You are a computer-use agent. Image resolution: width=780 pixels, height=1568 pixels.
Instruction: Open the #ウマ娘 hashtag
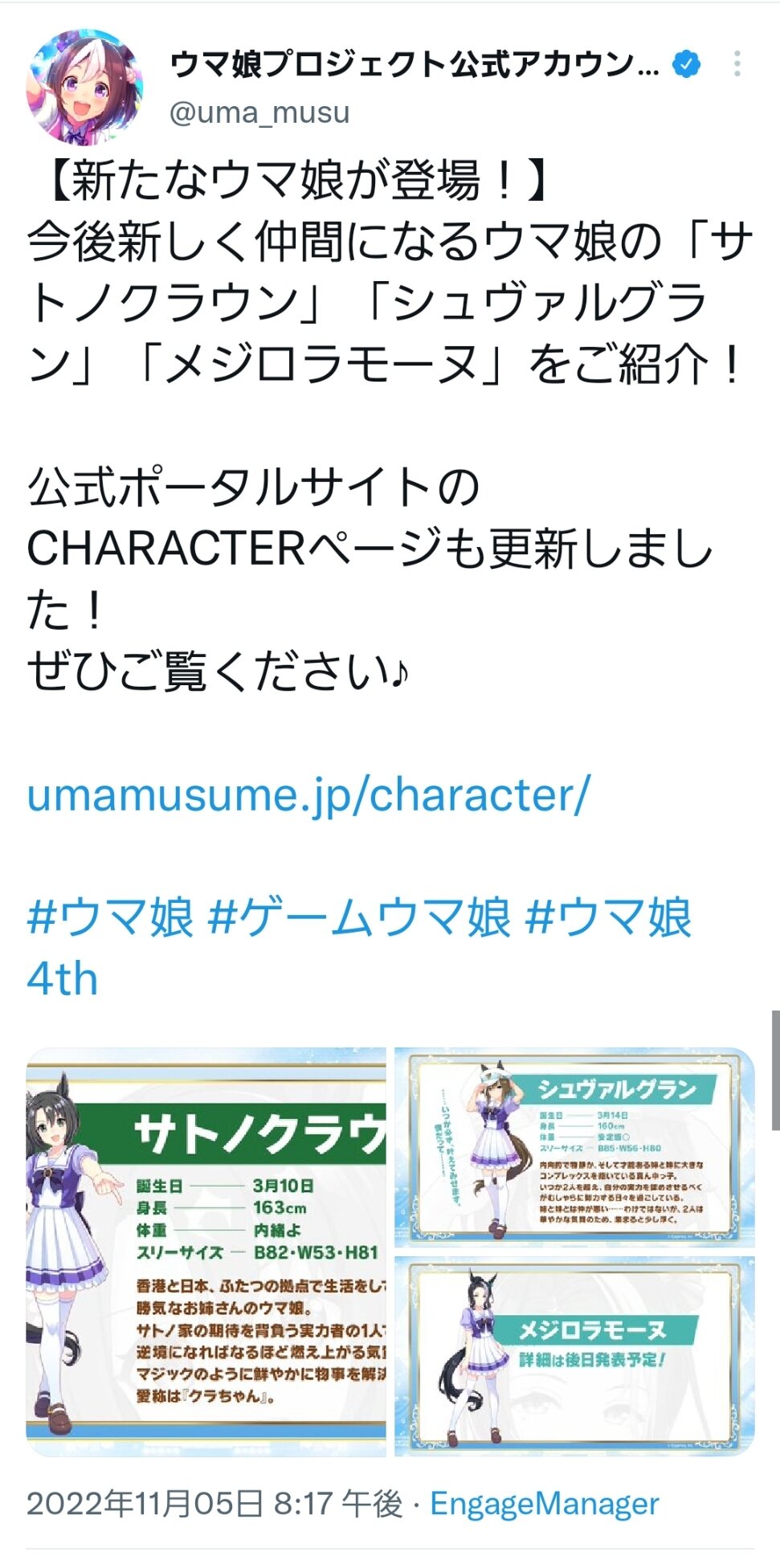111,917
